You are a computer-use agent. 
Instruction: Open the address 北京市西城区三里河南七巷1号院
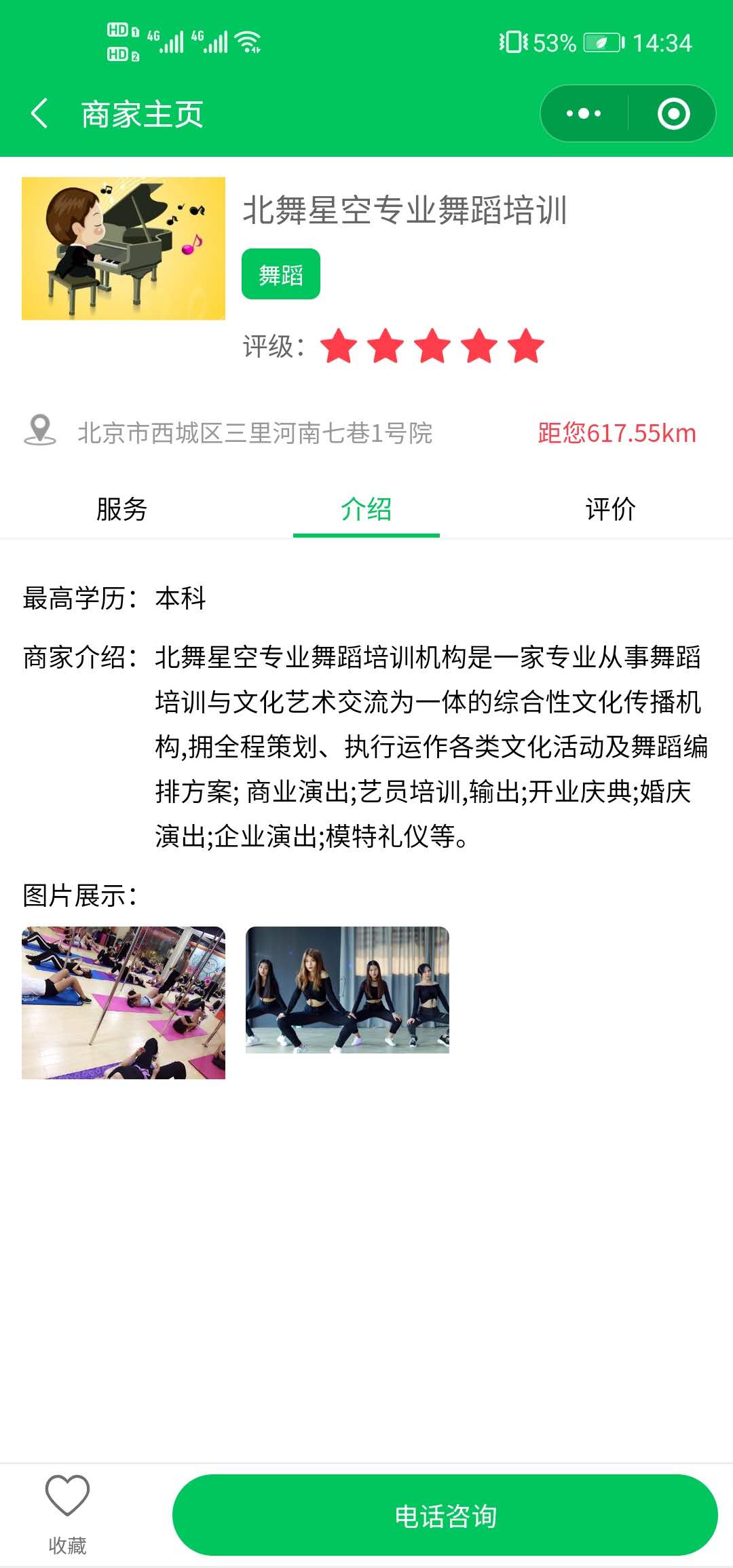pos(255,433)
